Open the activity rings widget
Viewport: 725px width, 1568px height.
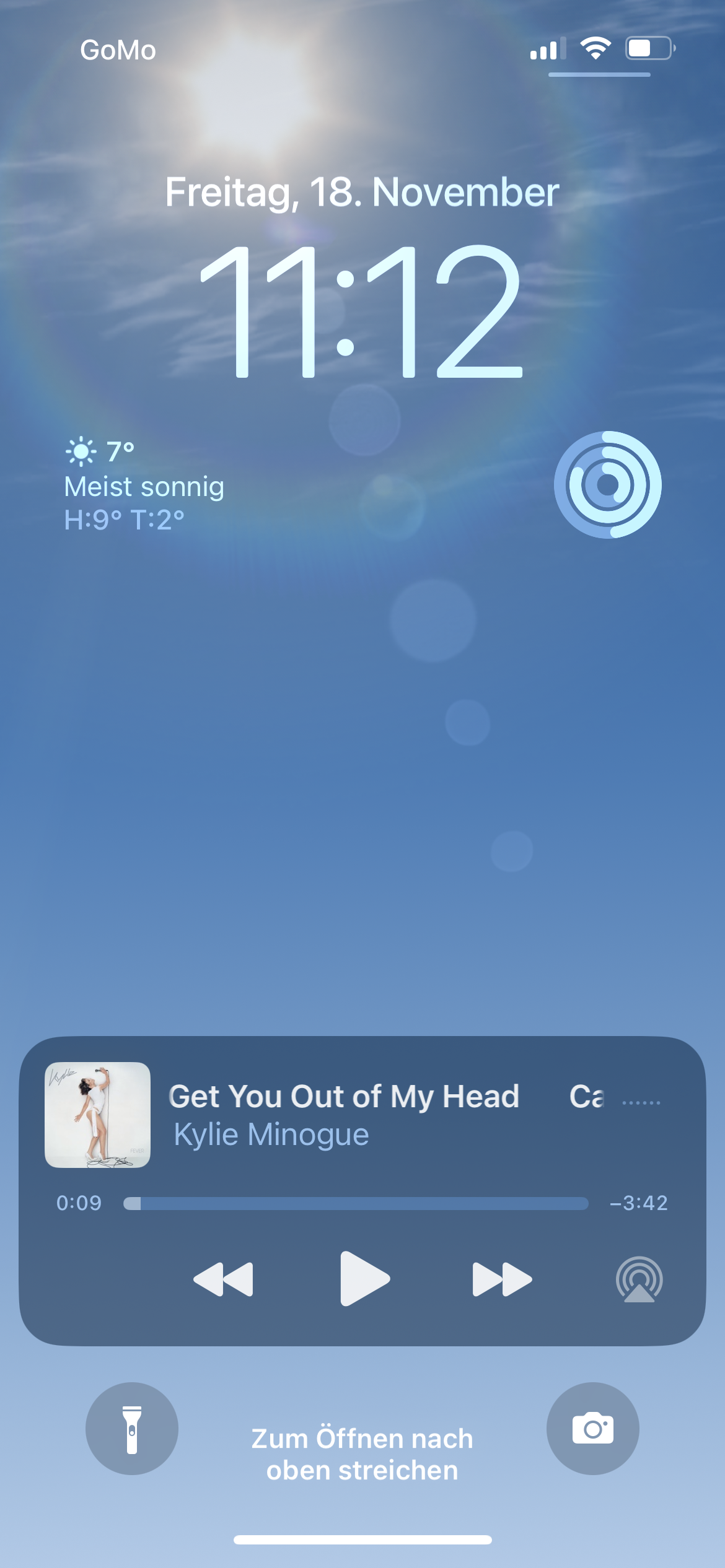(x=607, y=484)
